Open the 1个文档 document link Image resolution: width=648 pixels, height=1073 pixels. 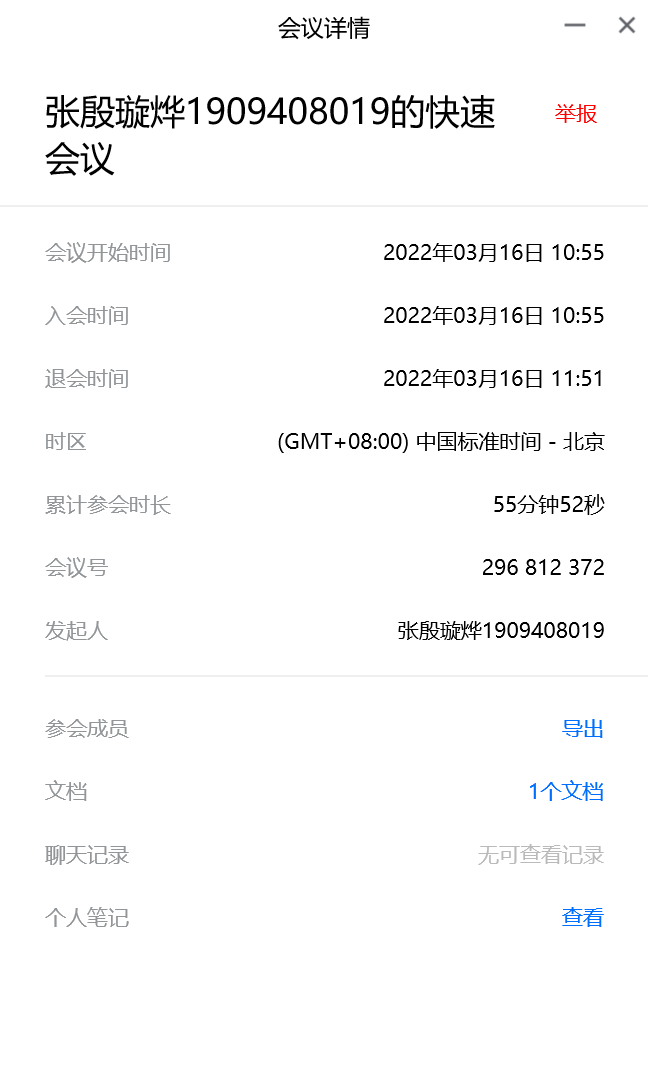566,792
